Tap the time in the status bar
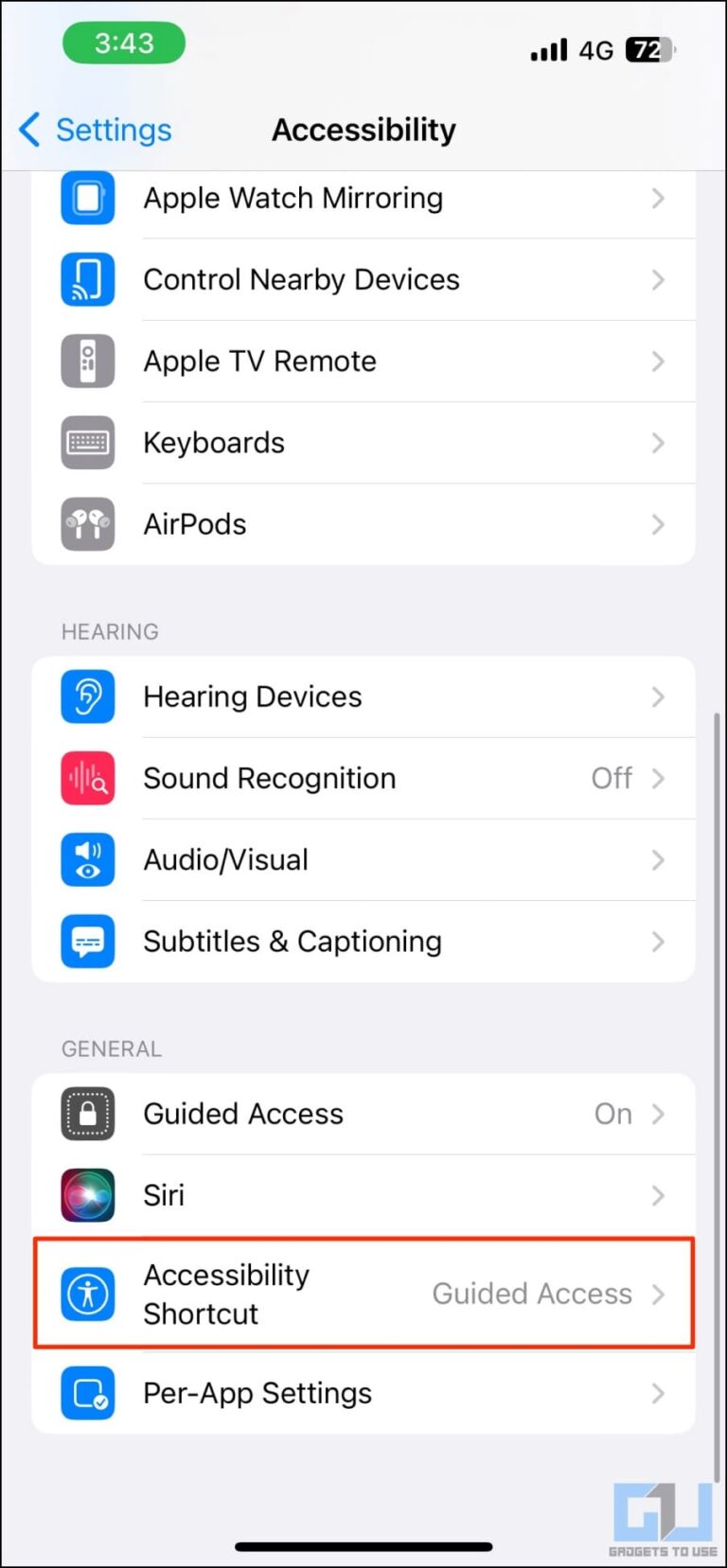Image resolution: width=727 pixels, height=1568 pixels. point(123,43)
